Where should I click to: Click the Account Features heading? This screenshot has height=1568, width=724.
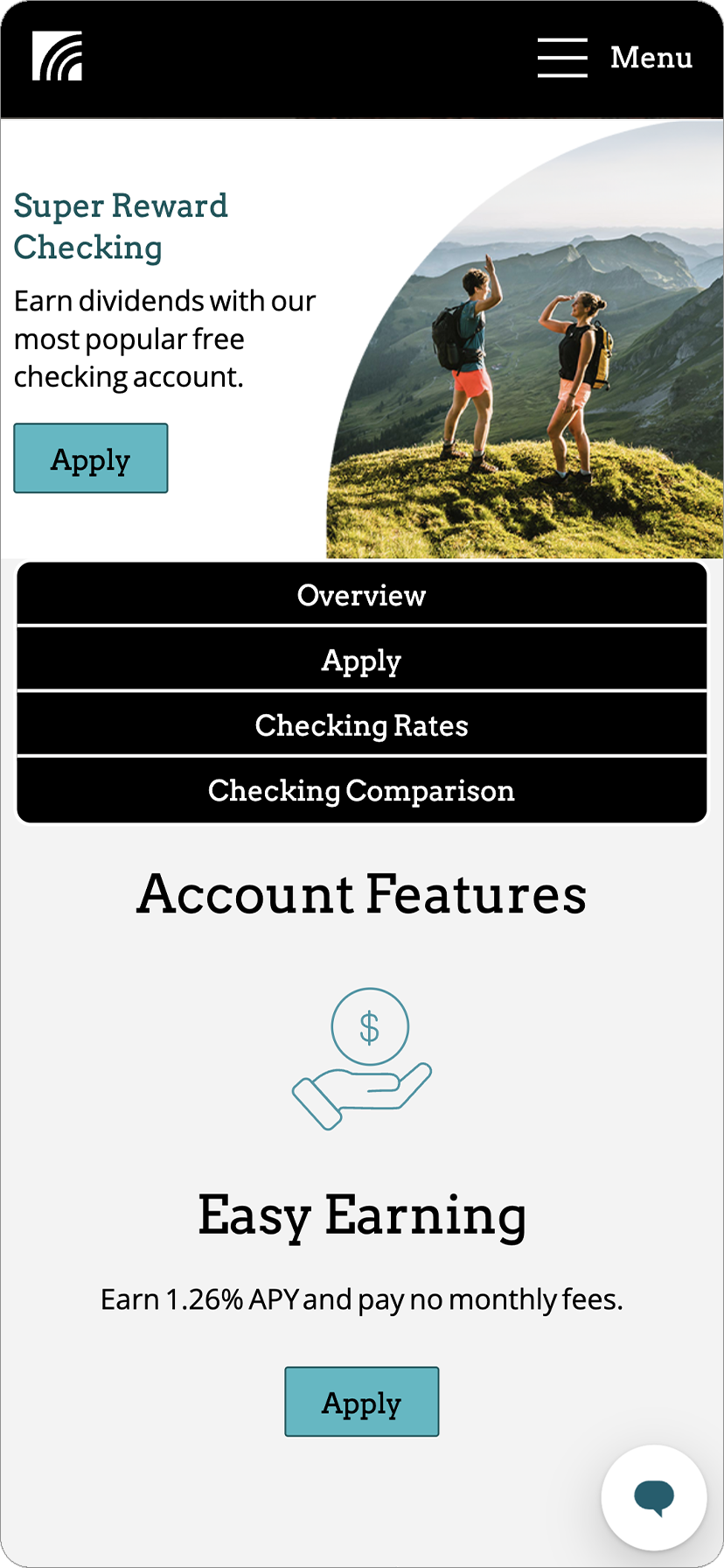[362, 893]
